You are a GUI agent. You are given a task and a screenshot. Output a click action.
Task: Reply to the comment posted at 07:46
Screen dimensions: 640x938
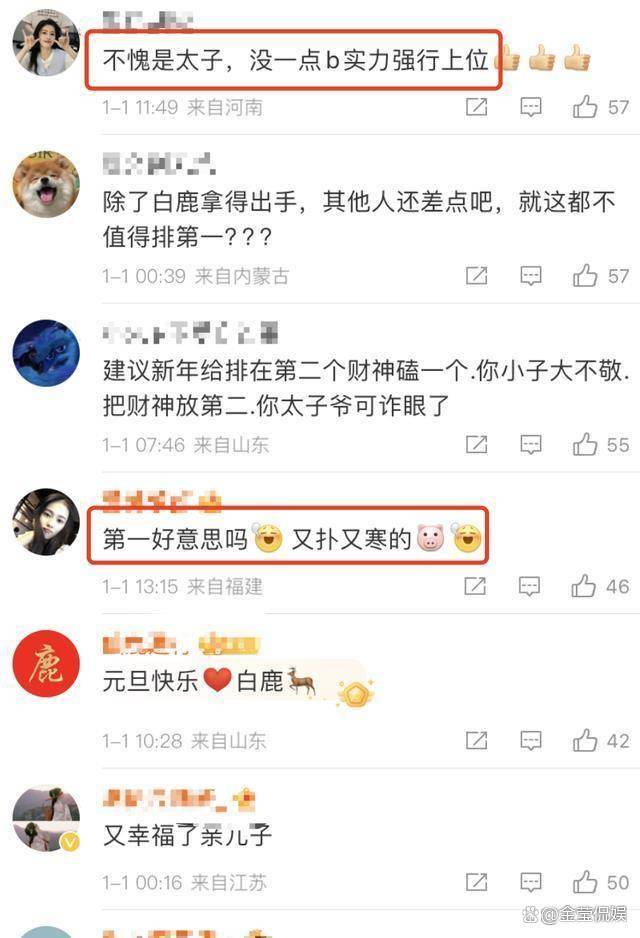tap(531, 445)
